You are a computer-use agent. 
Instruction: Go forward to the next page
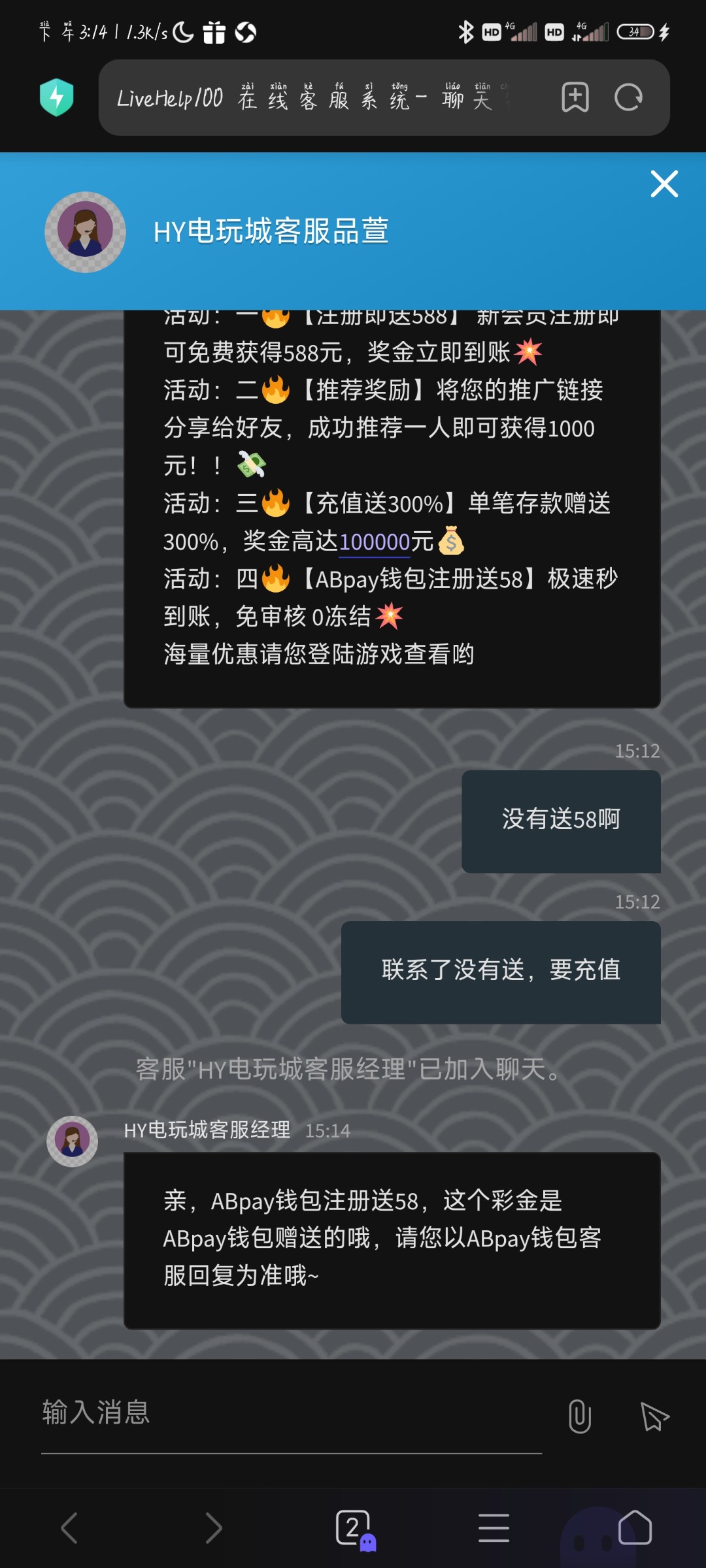212,1527
